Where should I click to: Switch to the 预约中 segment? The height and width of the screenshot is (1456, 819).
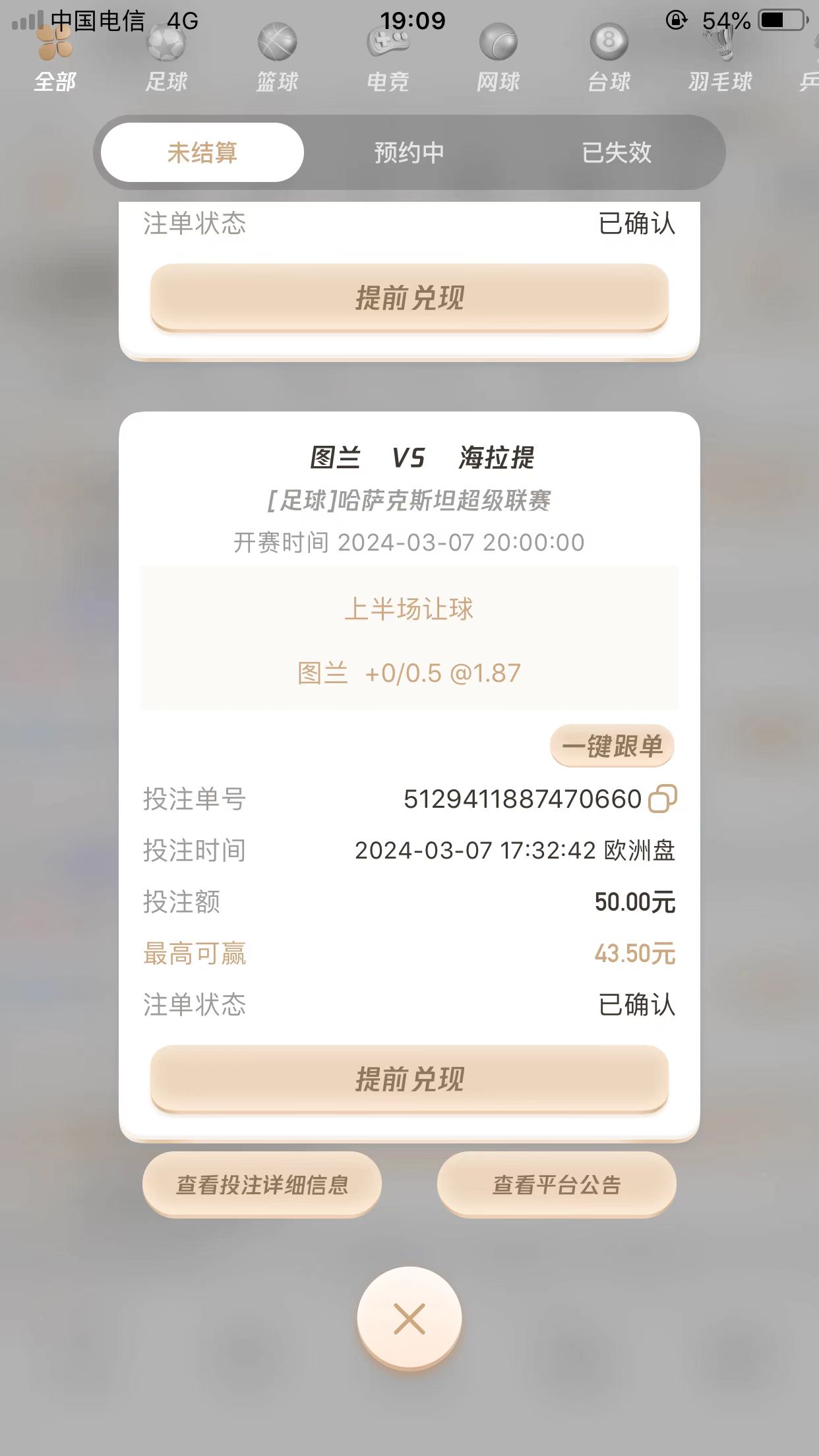click(409, 152)
